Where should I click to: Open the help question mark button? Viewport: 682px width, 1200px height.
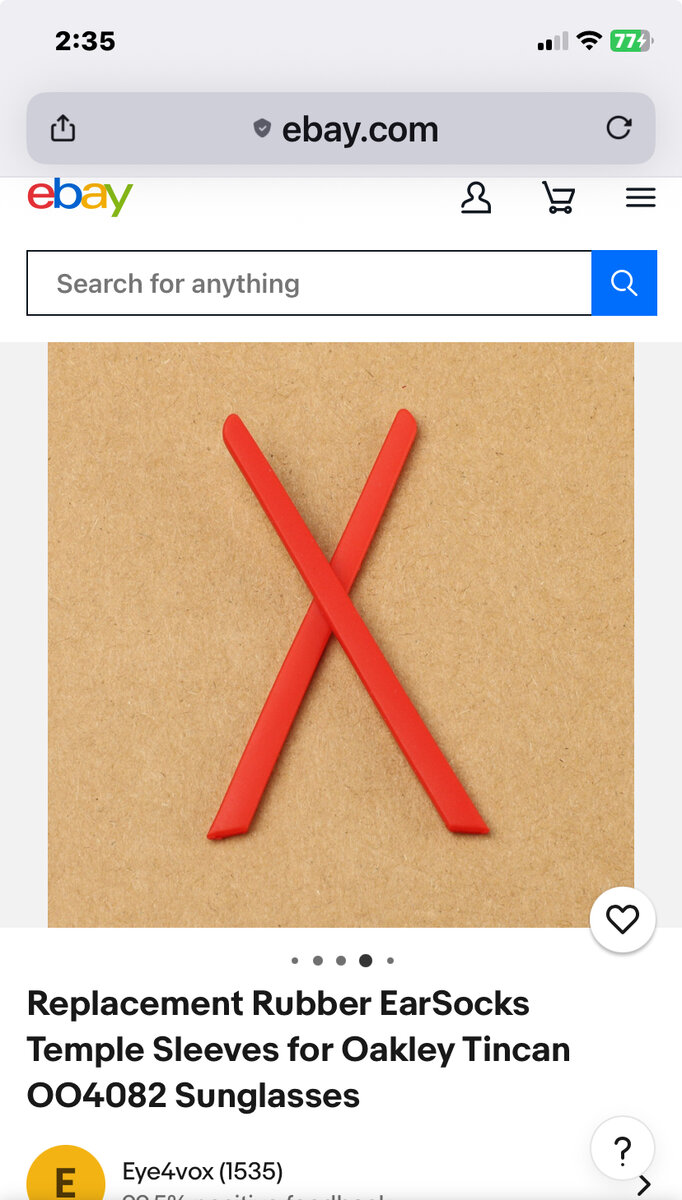(622, 1150)
